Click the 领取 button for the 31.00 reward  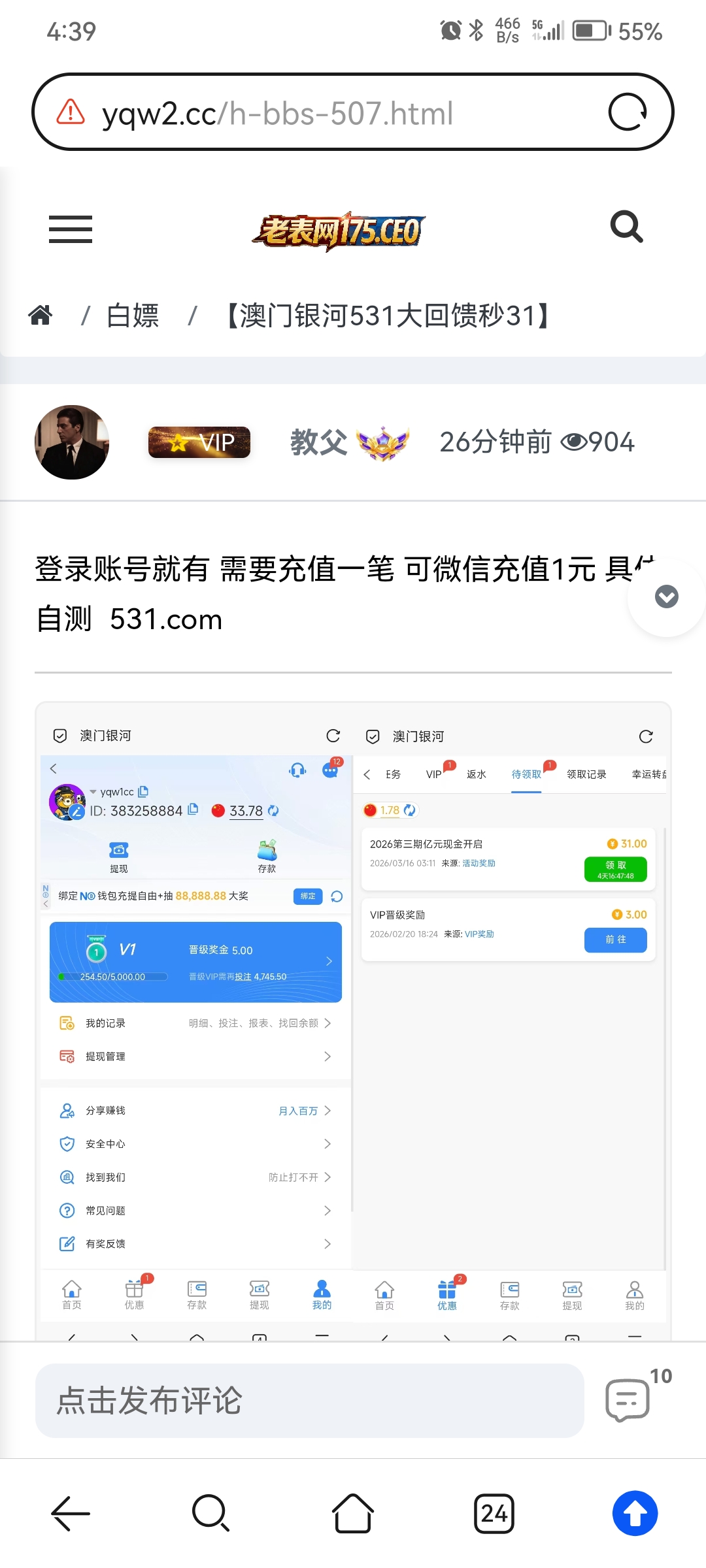coord(615,869)
